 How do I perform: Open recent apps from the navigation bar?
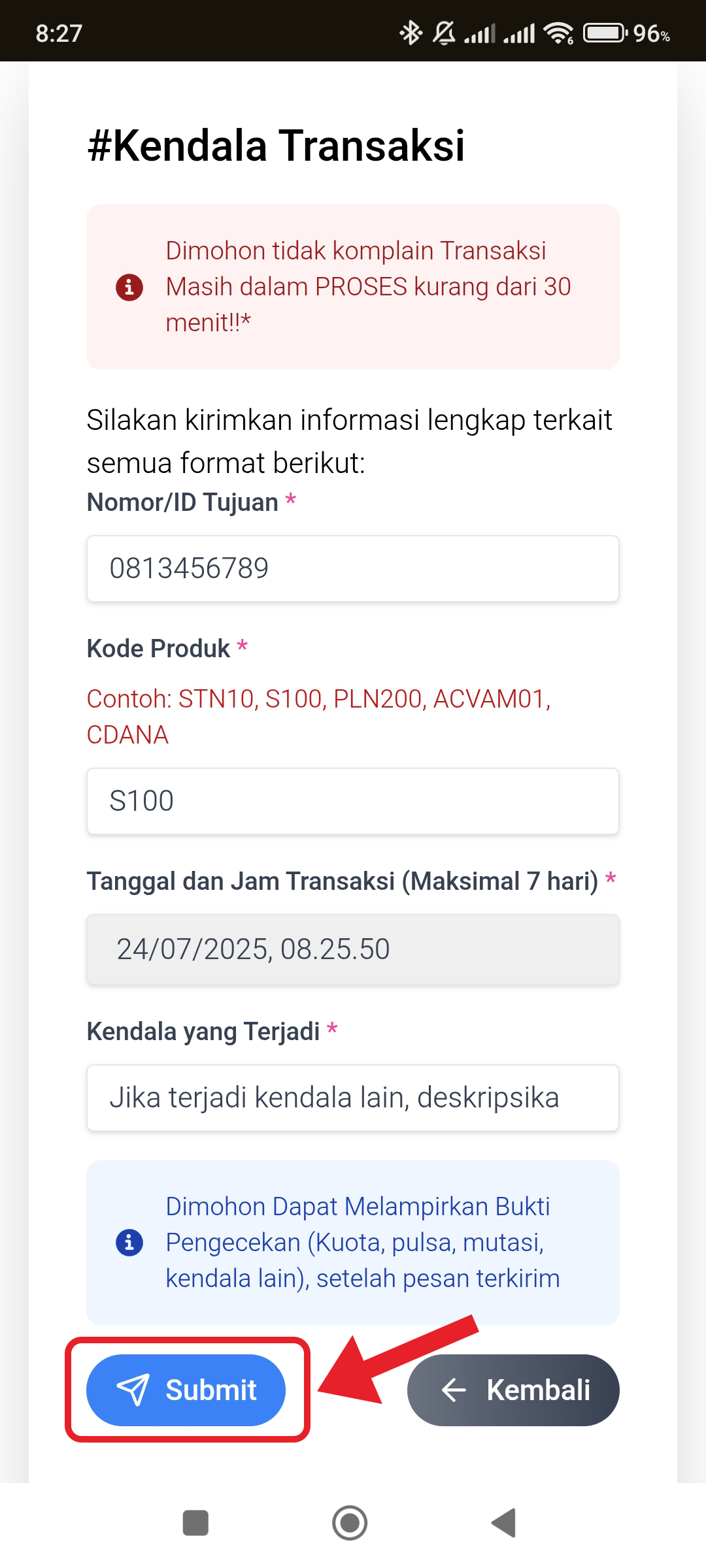195,1523
